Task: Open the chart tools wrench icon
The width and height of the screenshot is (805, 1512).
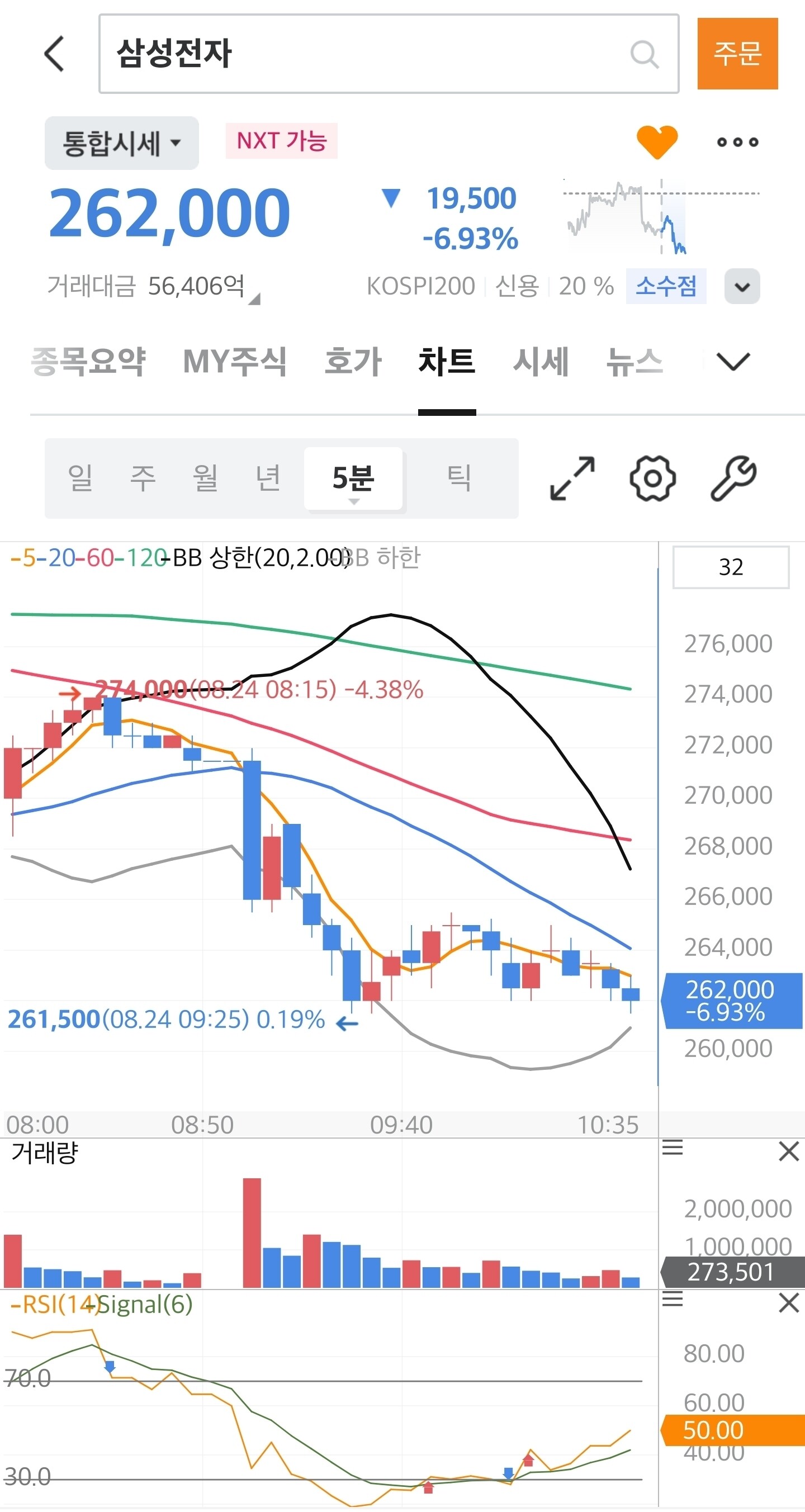Action: 733,478
